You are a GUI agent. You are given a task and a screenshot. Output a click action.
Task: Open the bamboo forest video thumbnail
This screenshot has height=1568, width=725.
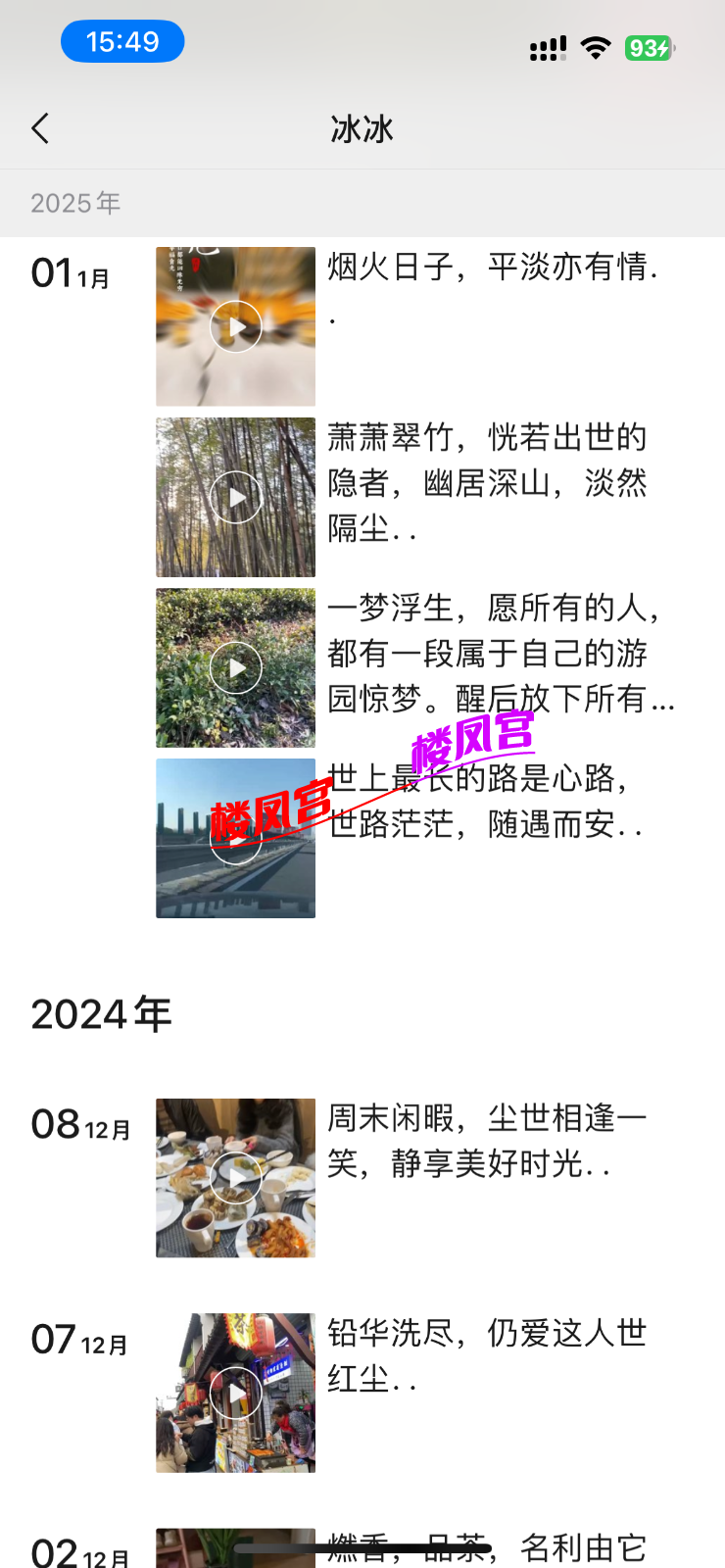point(235,496)
